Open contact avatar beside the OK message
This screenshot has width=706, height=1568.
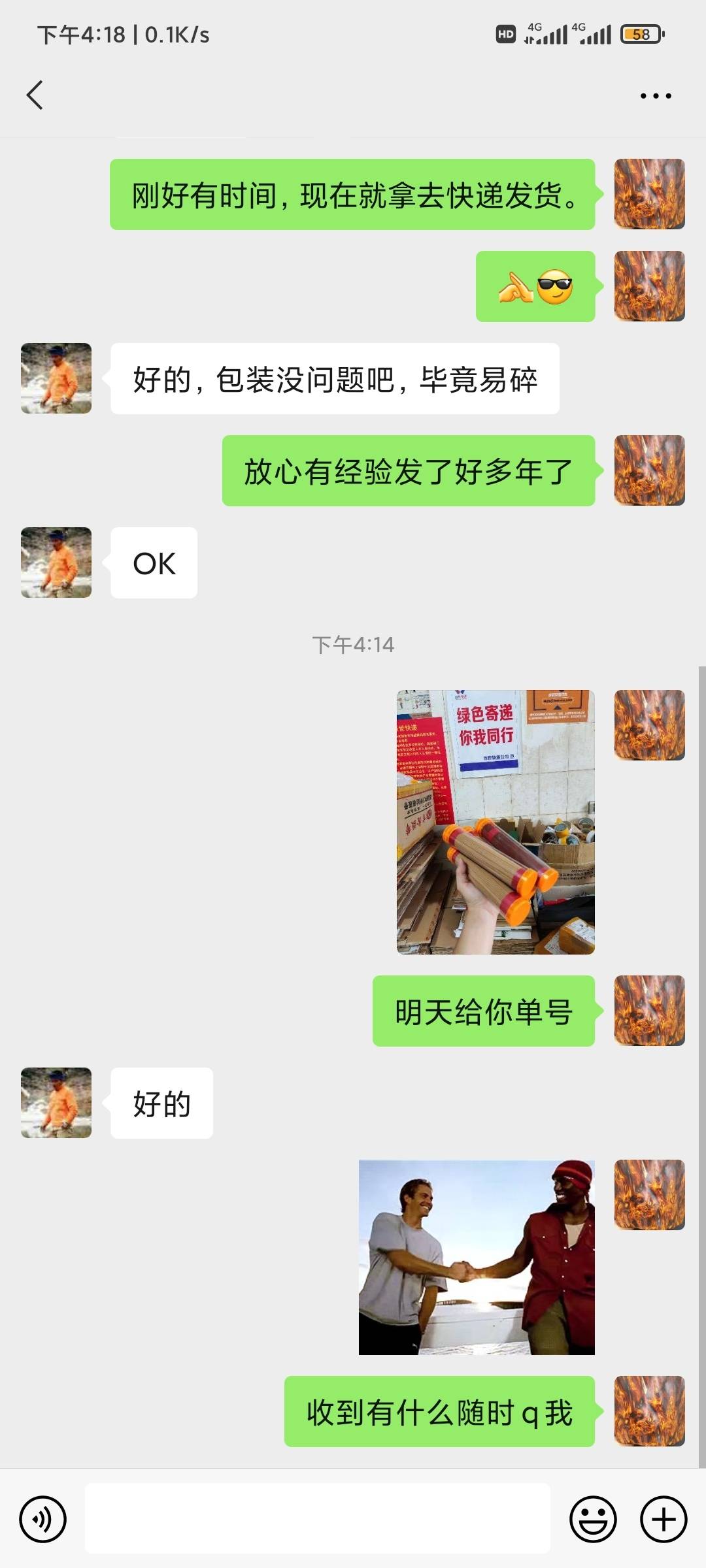pos(56,563)
